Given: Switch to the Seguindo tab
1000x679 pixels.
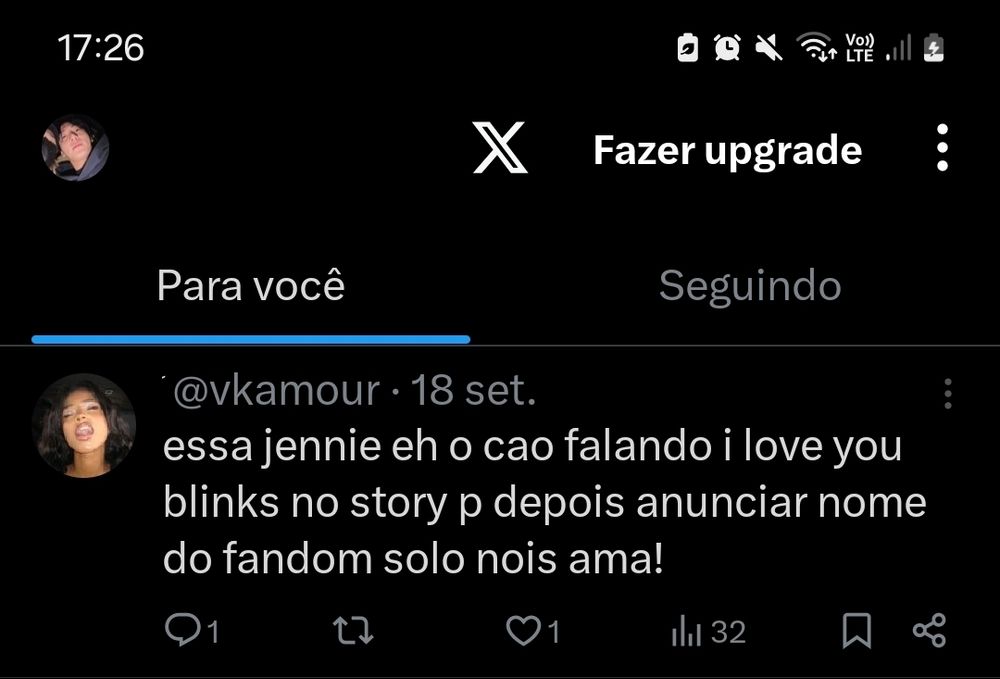Looking at the screenshot, I should (x=749, y=287).
